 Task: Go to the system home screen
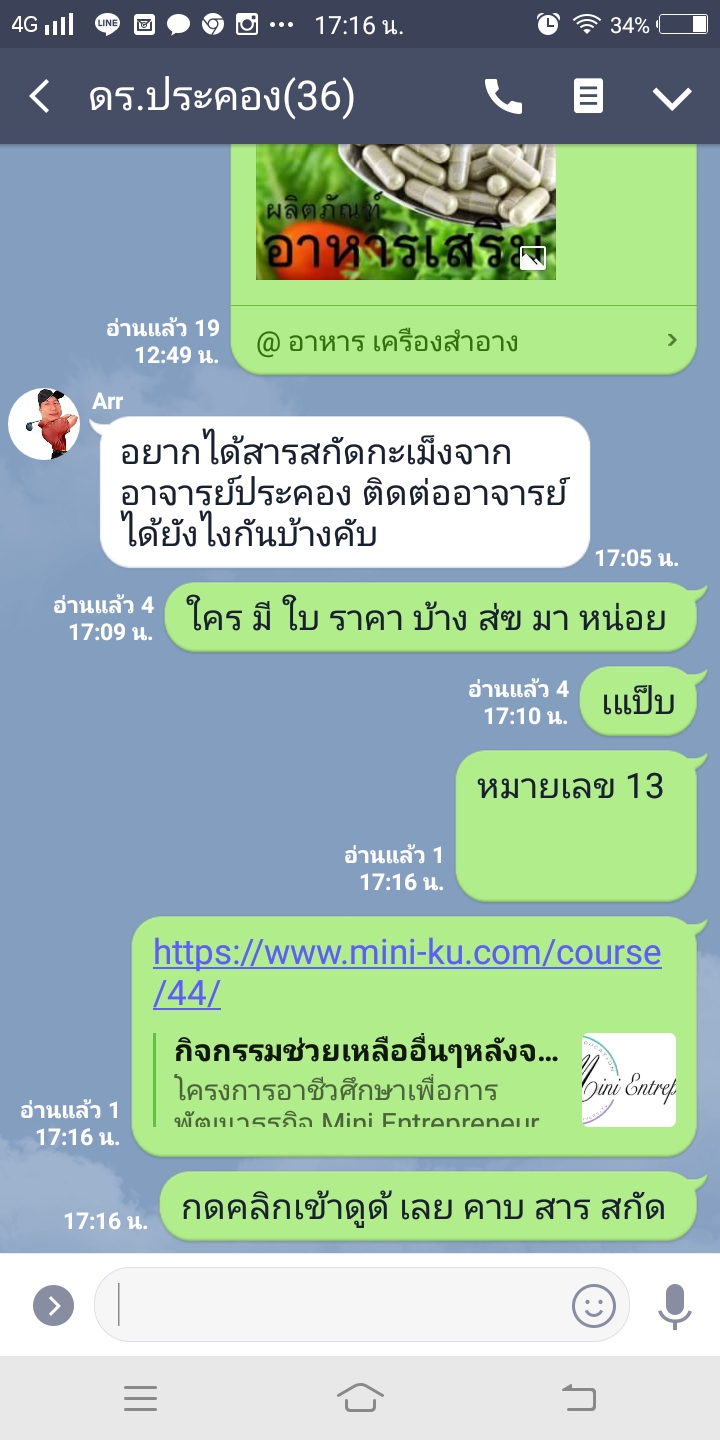coord(360,1398)
